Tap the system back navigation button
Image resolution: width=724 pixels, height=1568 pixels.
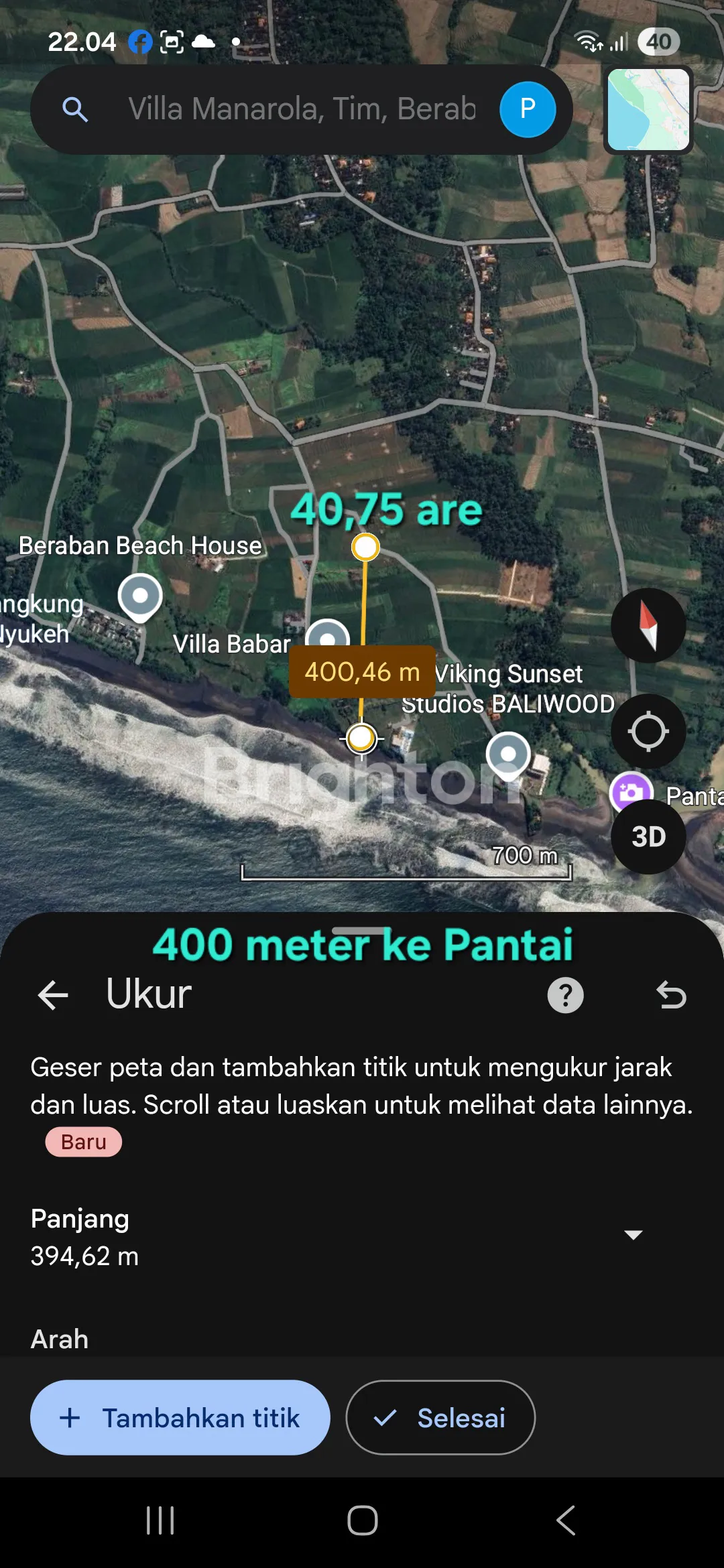(x=565, y=1520)
